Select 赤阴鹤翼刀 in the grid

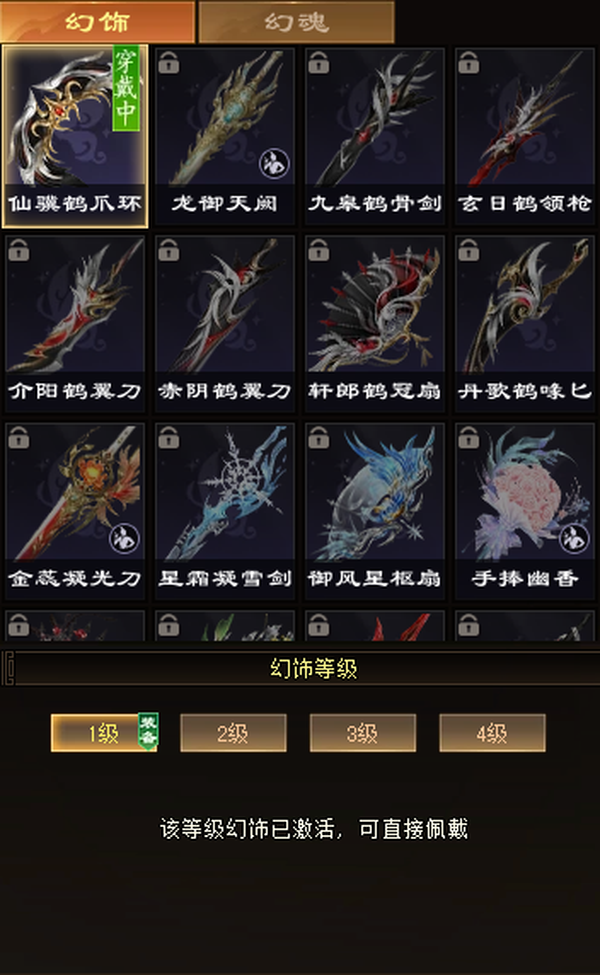coord(224,324)
